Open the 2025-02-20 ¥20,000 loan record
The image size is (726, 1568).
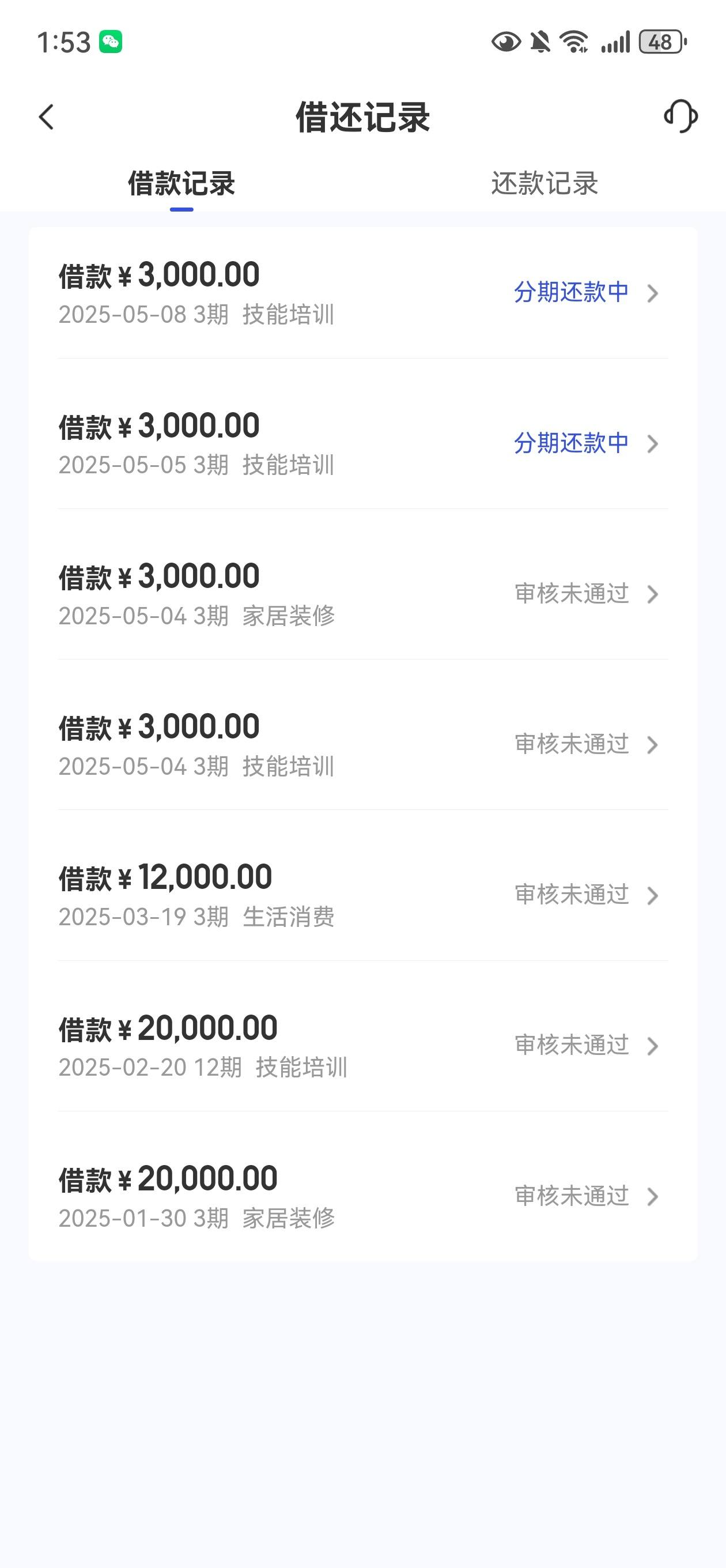coord(364,1045)
